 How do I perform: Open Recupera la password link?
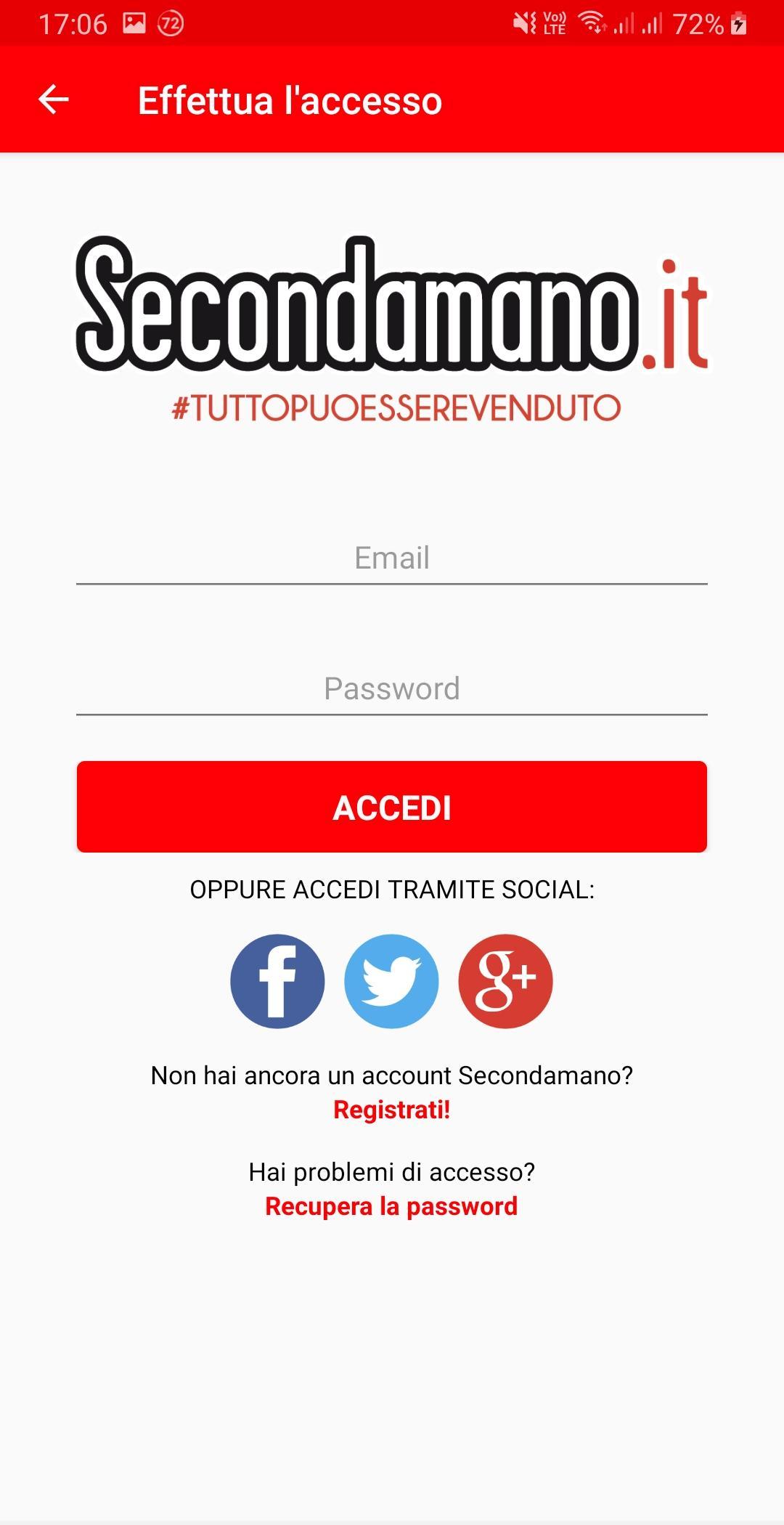coord(391,1206)
